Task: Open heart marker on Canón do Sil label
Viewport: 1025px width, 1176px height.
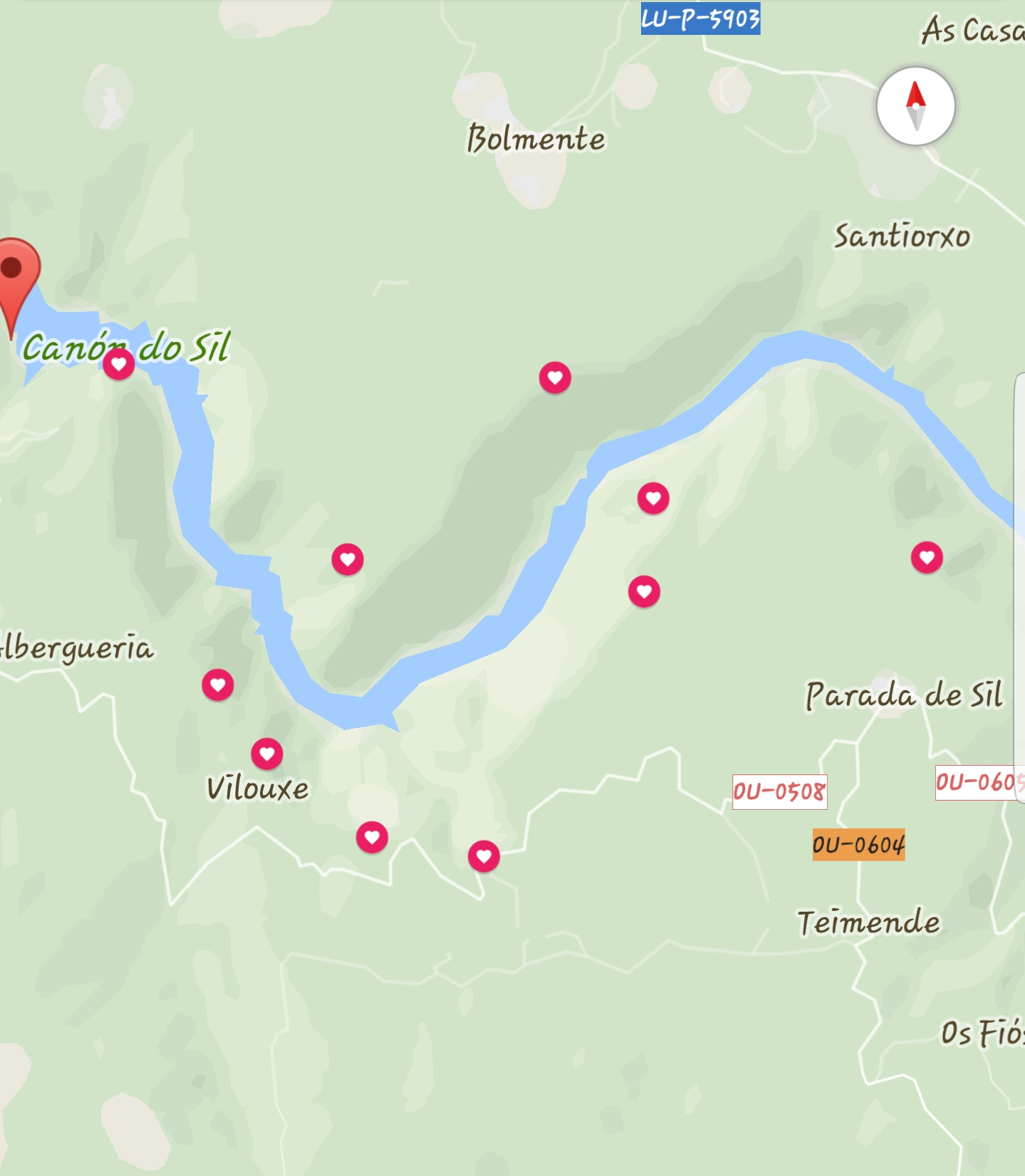Action: (119, 365)
